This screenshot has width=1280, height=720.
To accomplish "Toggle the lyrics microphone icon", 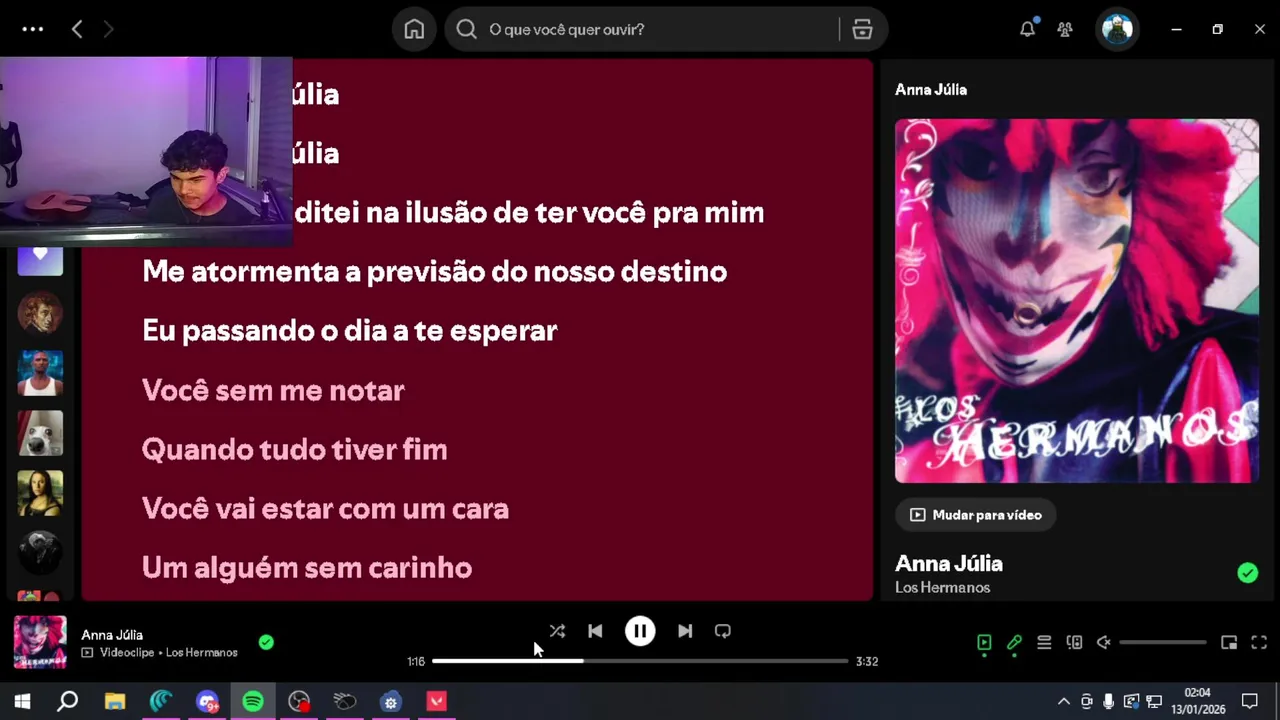I will [1014, 643].
